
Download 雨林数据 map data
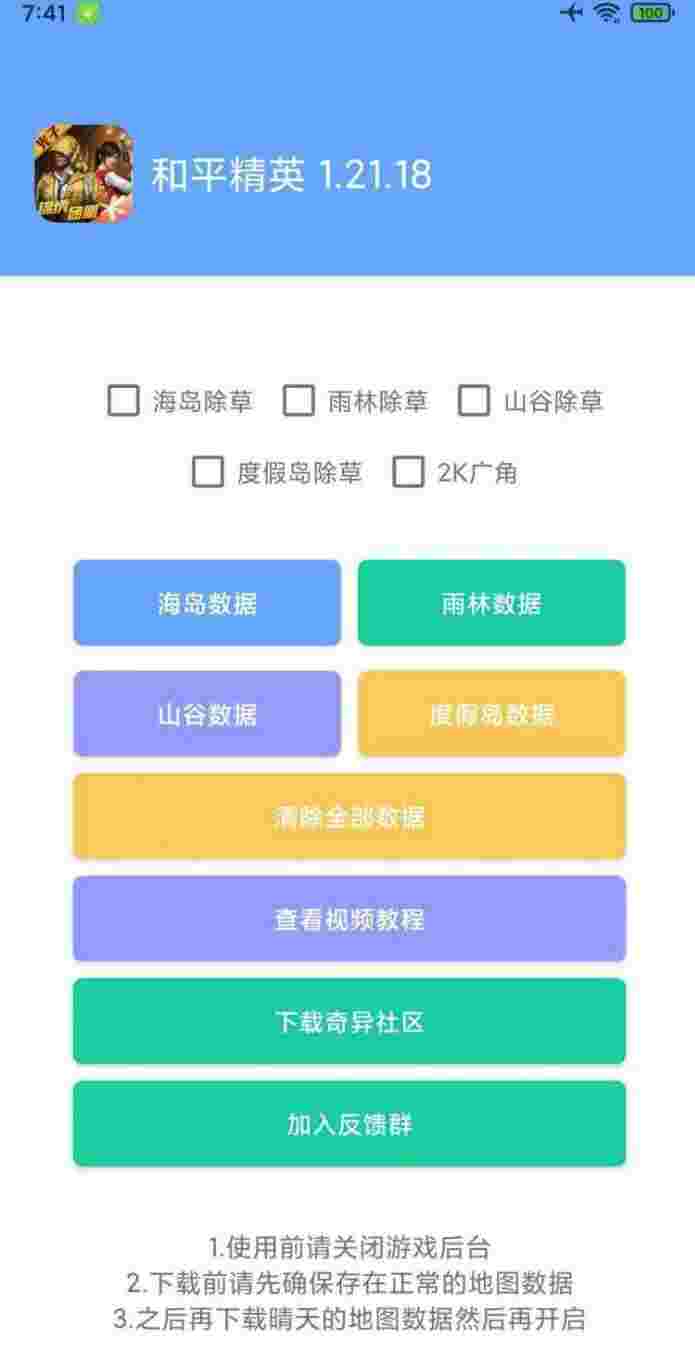492,603
